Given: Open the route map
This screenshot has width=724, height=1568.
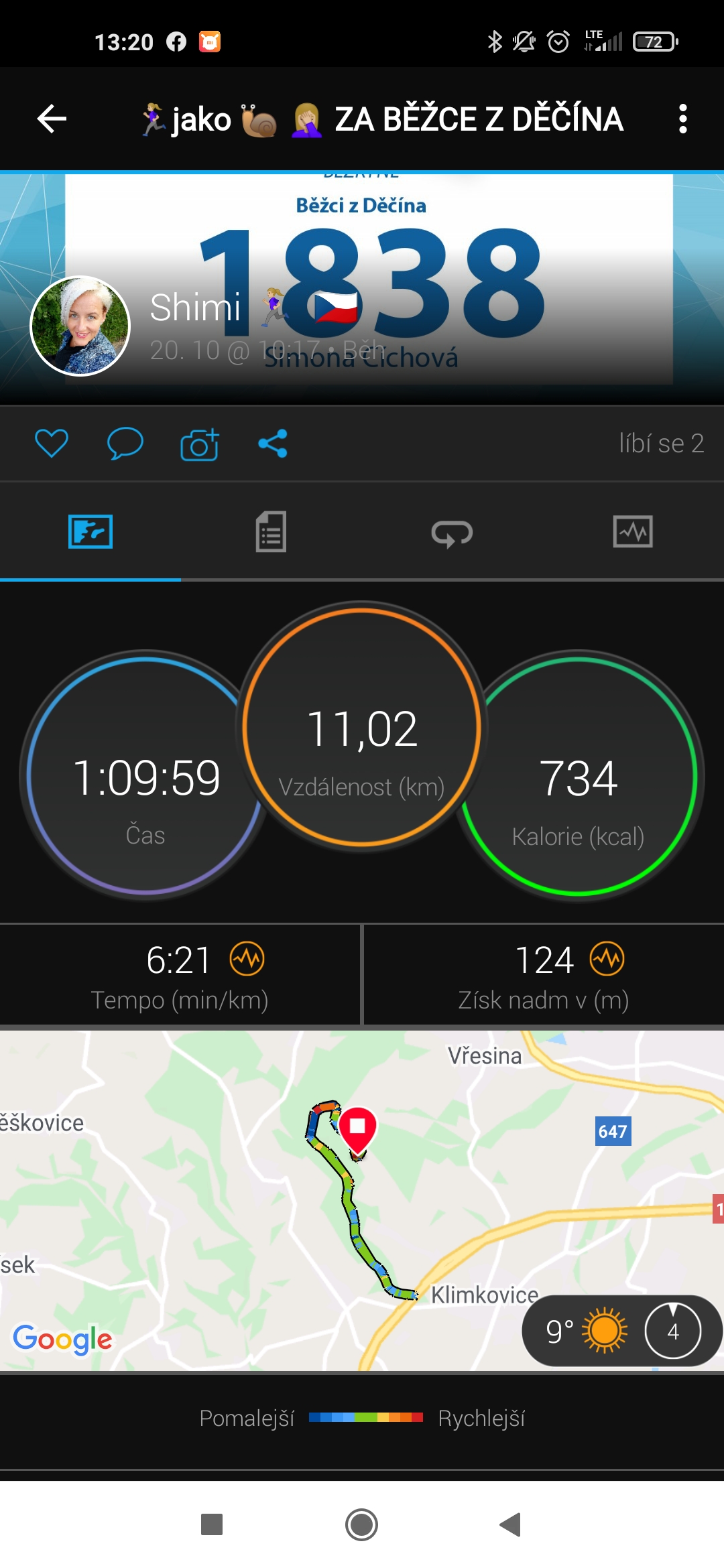Looking at the screenshot, I should pos(362,1201).
